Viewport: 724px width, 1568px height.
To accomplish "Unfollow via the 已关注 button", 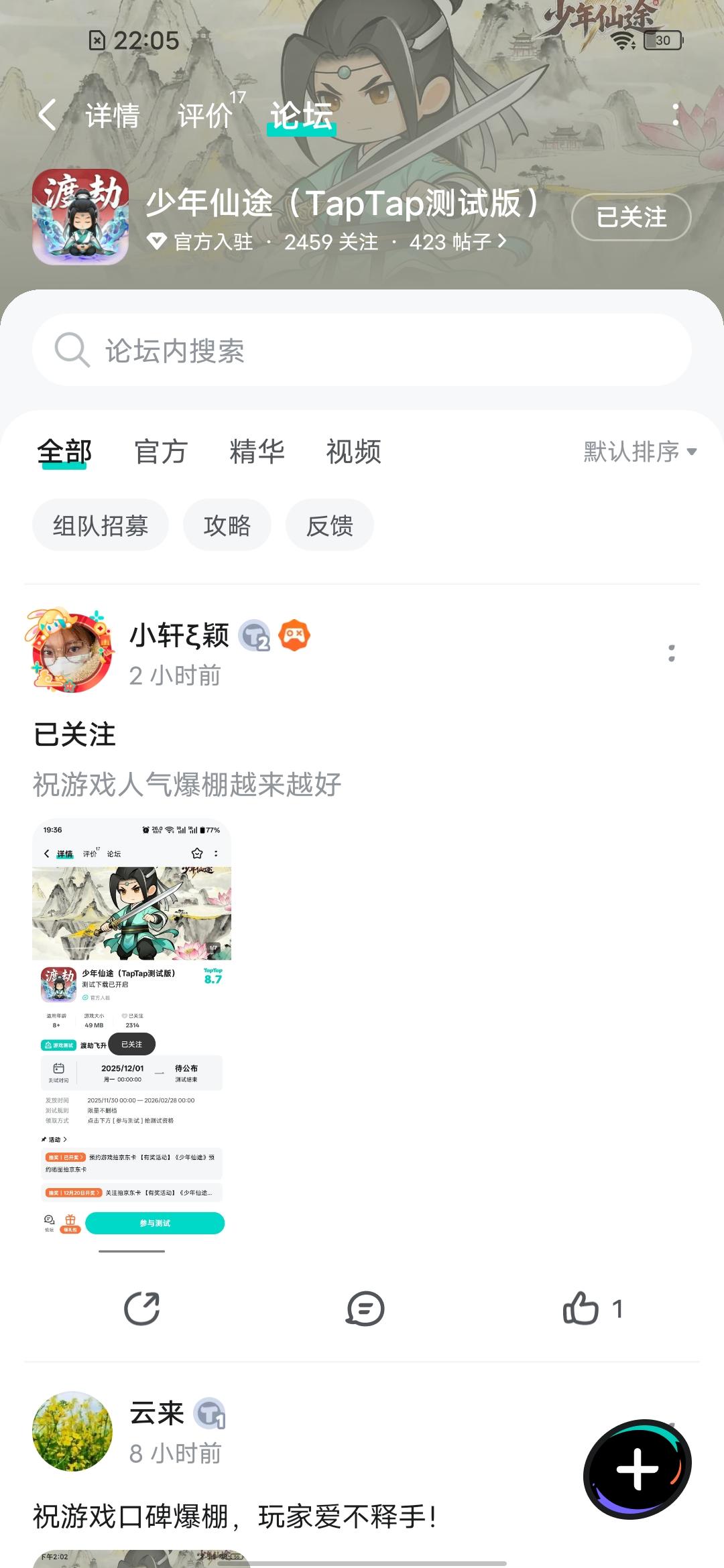I will click(631, 218).
